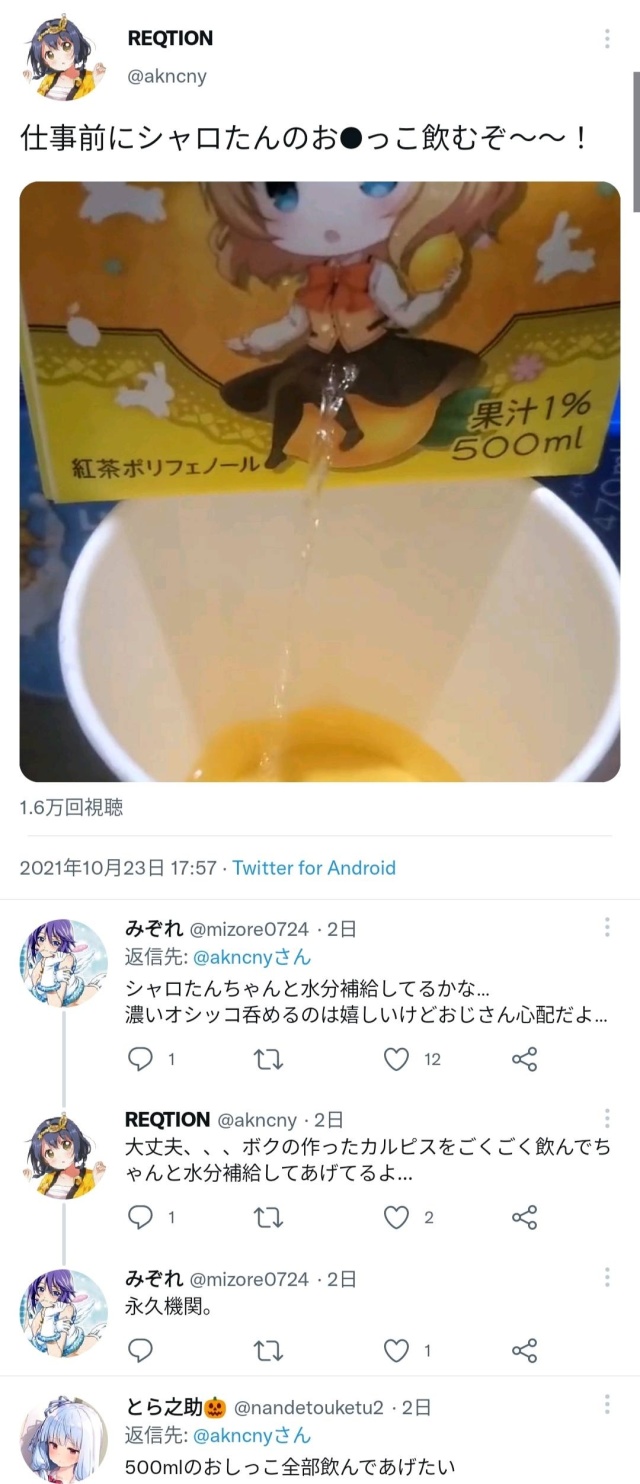Share みぞれ's reply with 12 likes
Viewport: 640px width, 1484px height.
525,1059
